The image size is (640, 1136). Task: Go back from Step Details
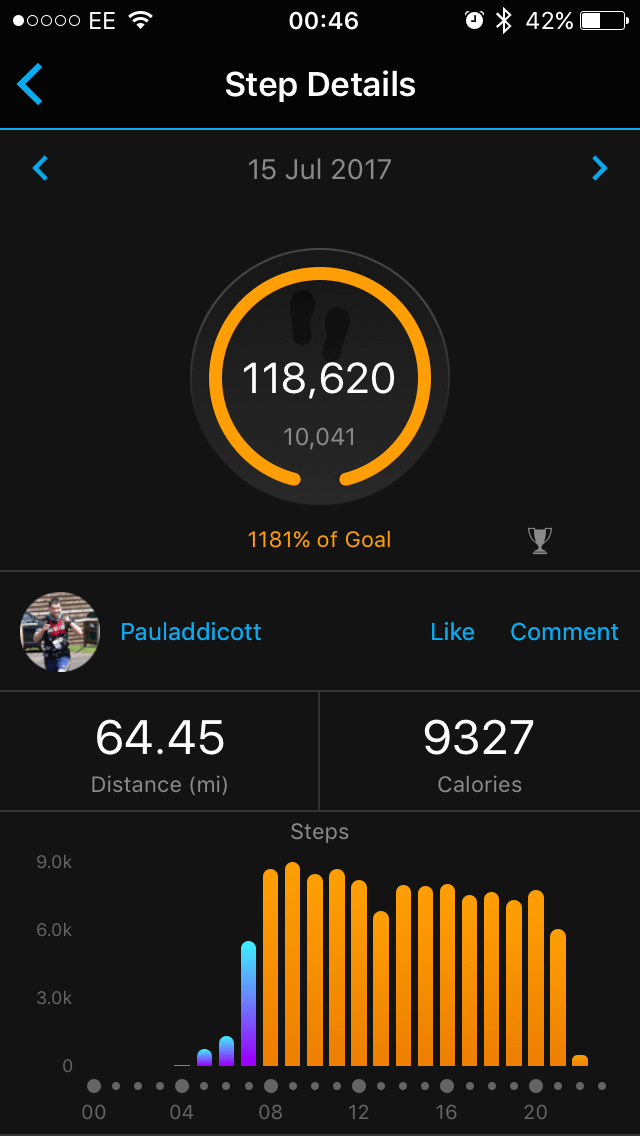tap(30, 85)
